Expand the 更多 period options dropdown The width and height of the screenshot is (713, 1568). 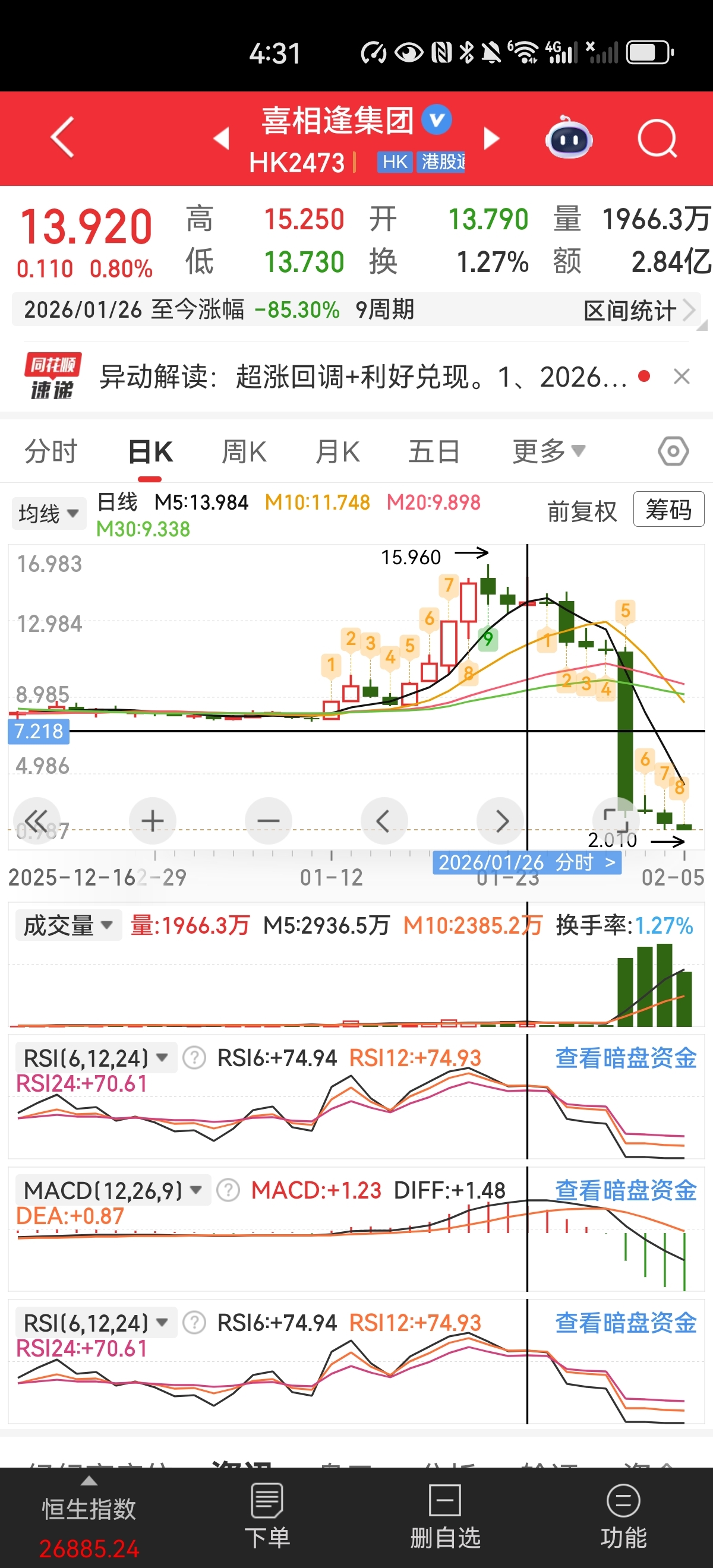(x=547, y=450)
